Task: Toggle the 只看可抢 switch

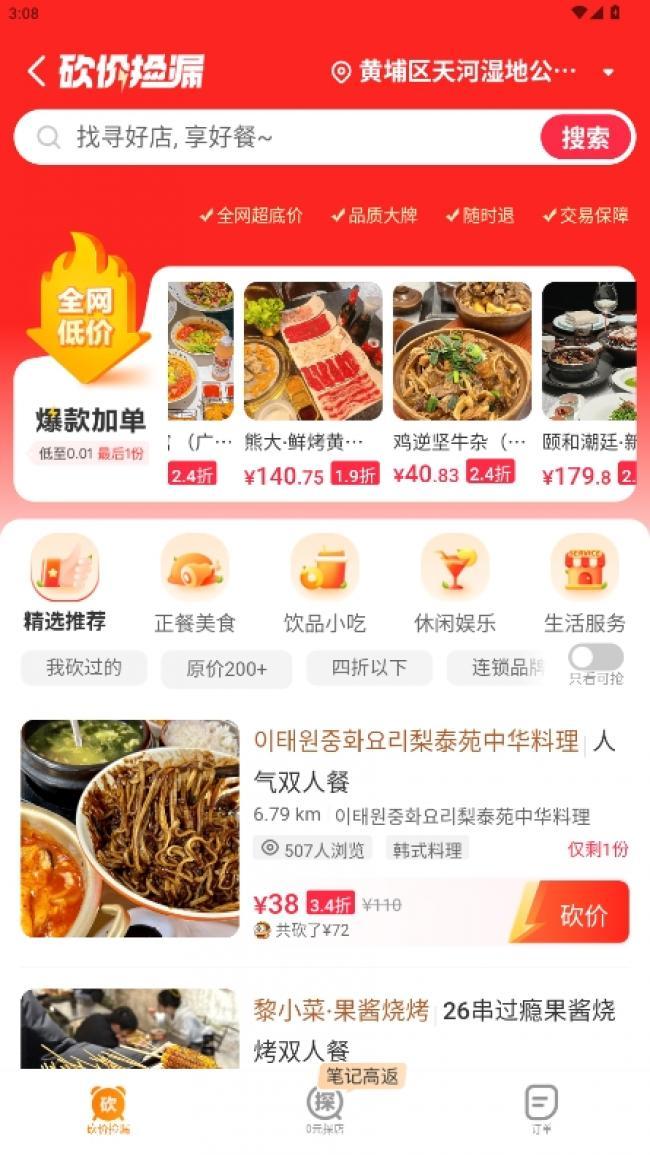Action: pyautogui.click(x=596, y=657)
